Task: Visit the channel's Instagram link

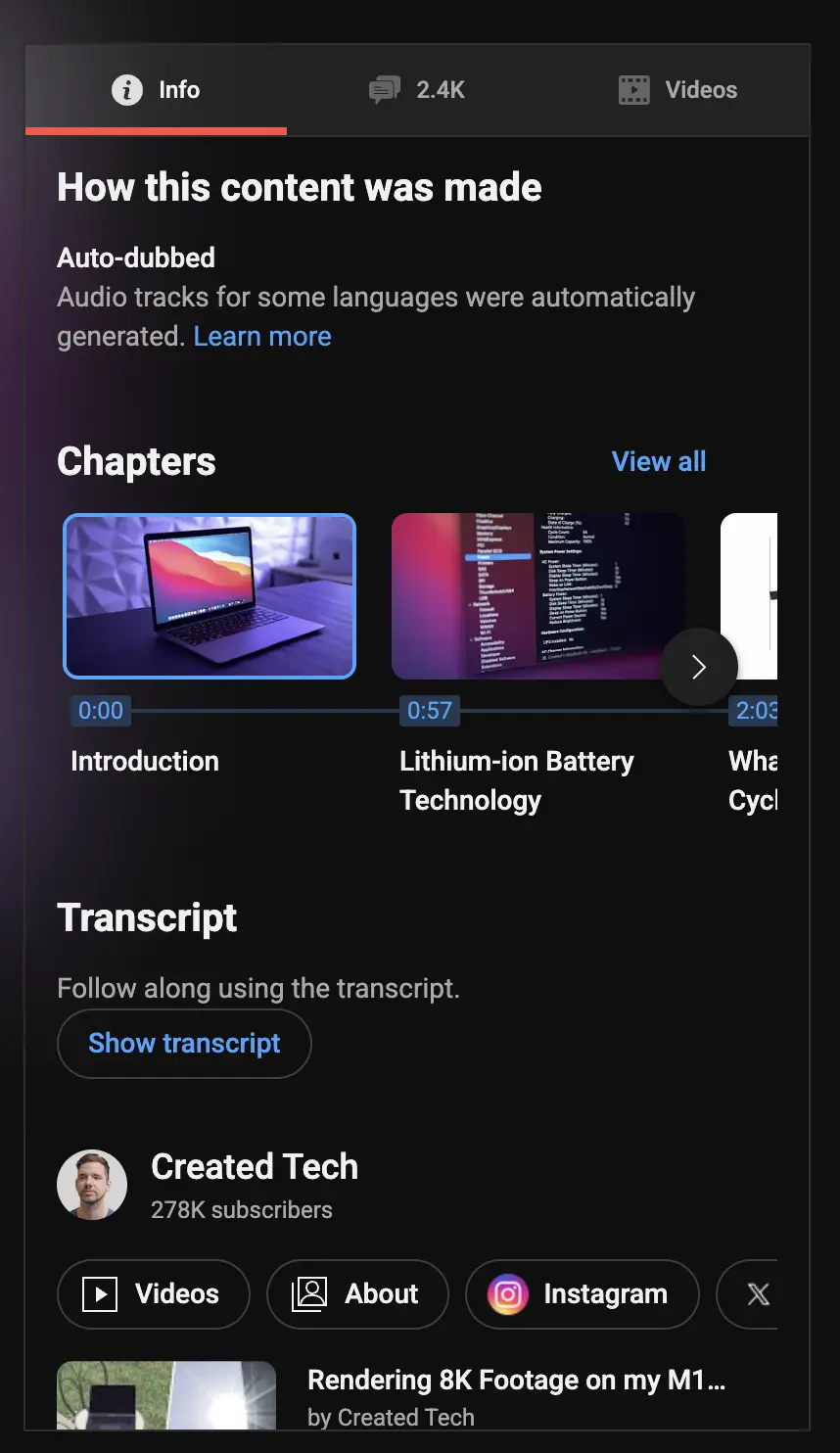Action: coord(582,1294)
